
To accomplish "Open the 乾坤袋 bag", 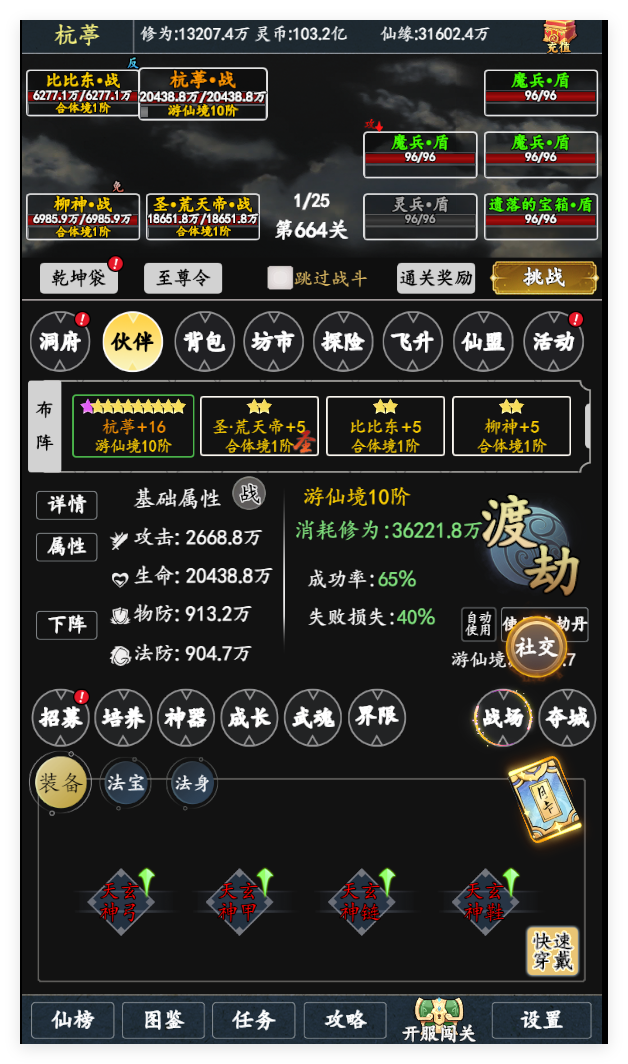I will 79,278.
